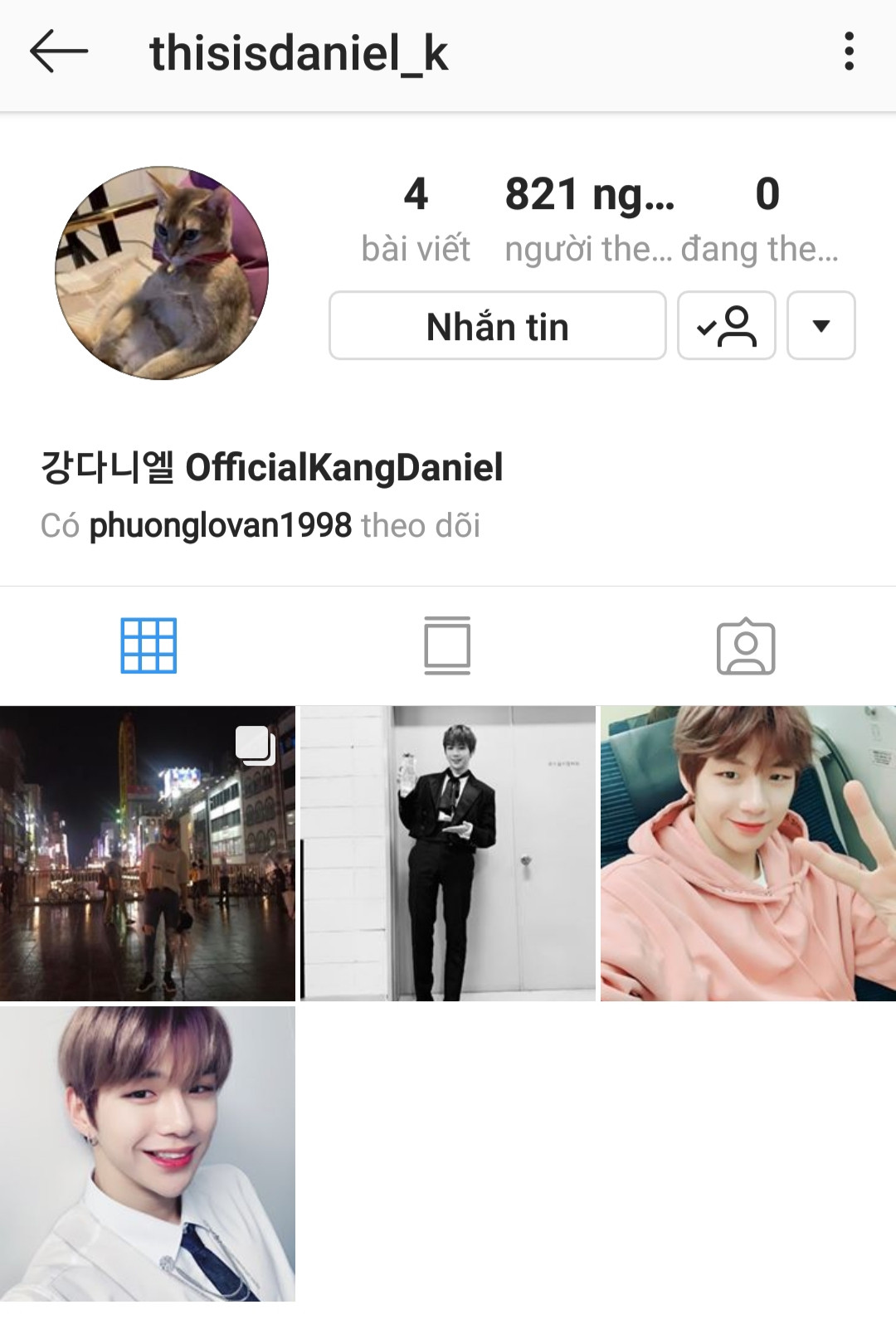The image size is (896, 1324).
Task: Tap 4 bài viết post counter
Action: pyautogui.click(x=416, y=217)
